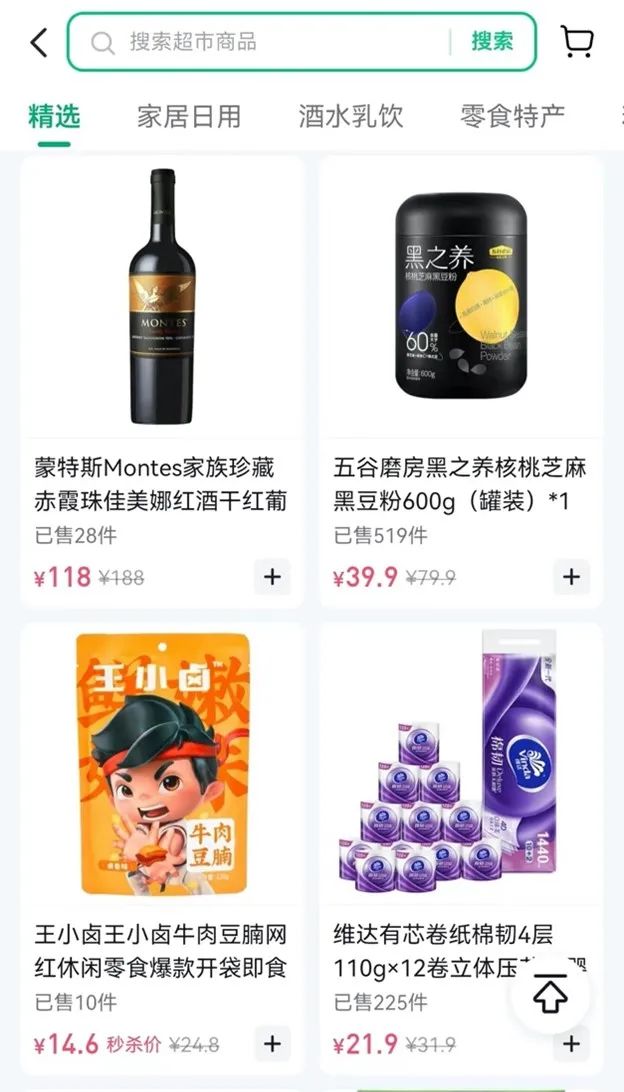Switch to the 家居日用 tab
This screenshot has height=1092, width=624.
[189, 116]
